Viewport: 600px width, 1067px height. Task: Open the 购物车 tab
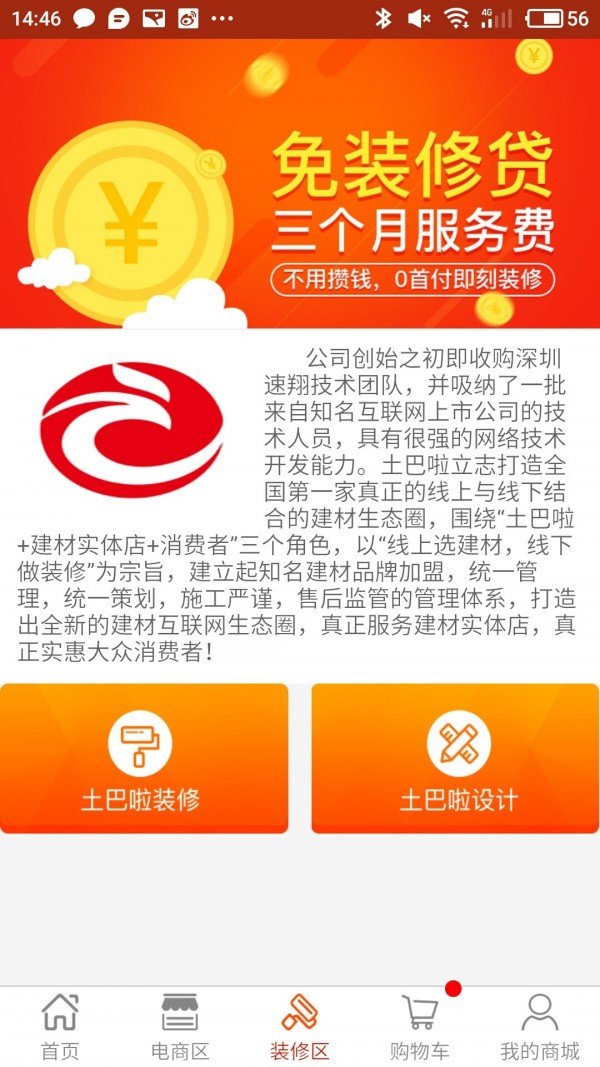420,1027
